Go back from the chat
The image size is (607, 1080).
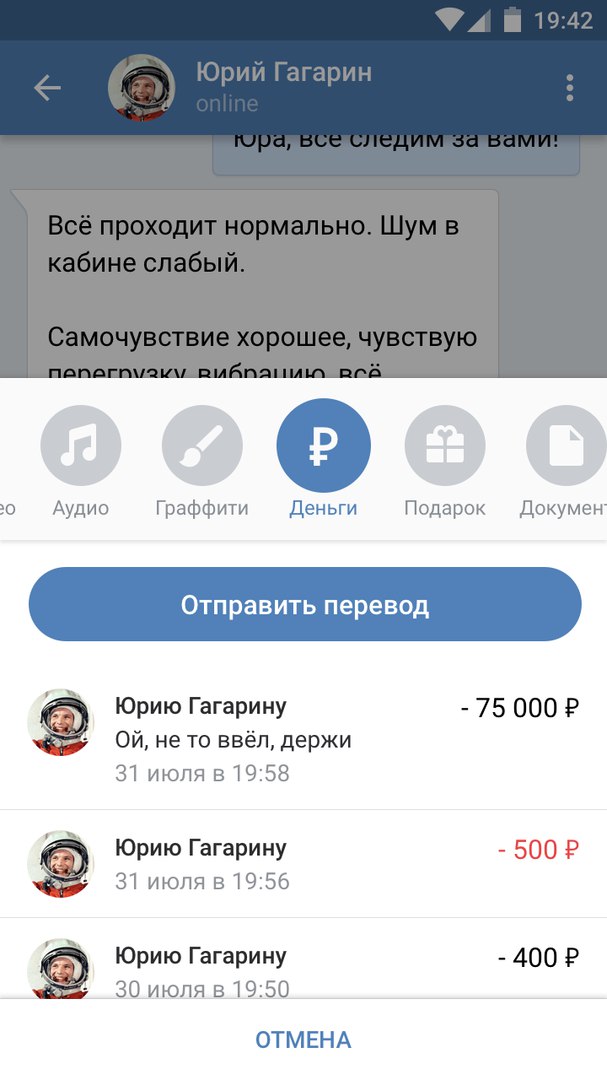pos(47,88)
